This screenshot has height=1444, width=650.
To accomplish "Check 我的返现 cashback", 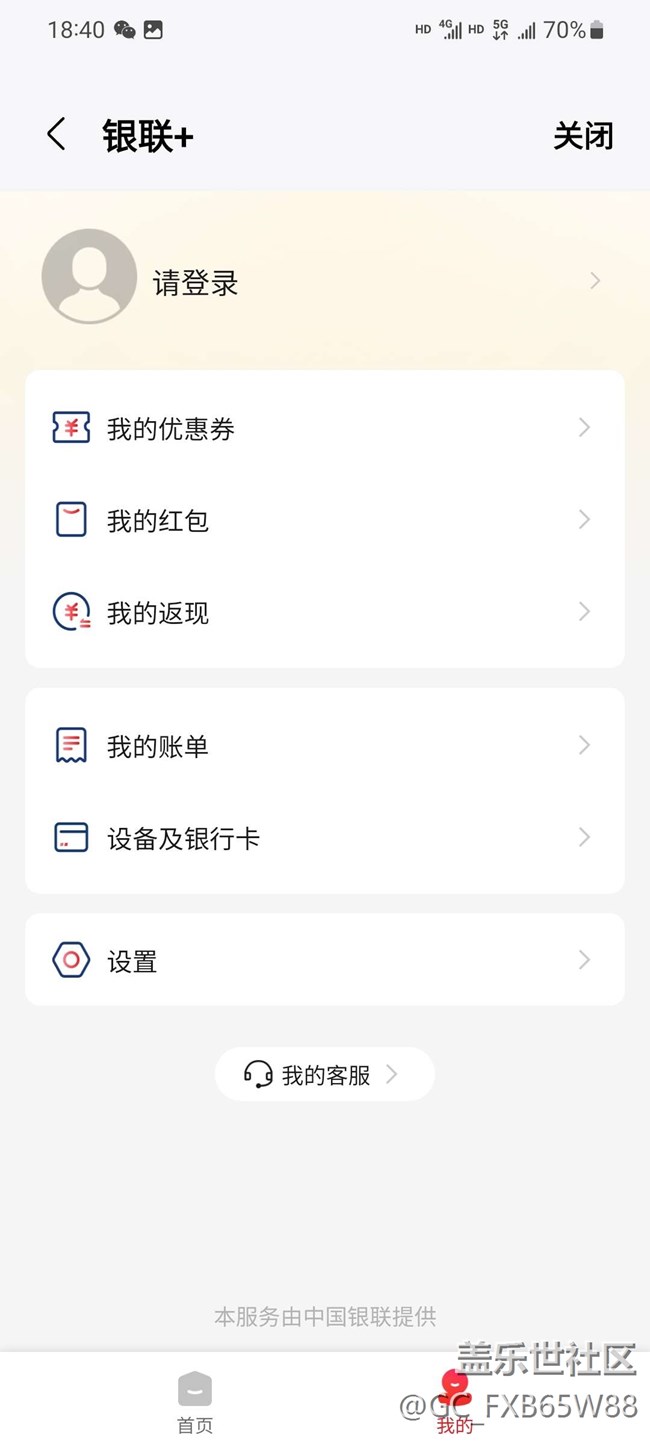I will 324,613.
